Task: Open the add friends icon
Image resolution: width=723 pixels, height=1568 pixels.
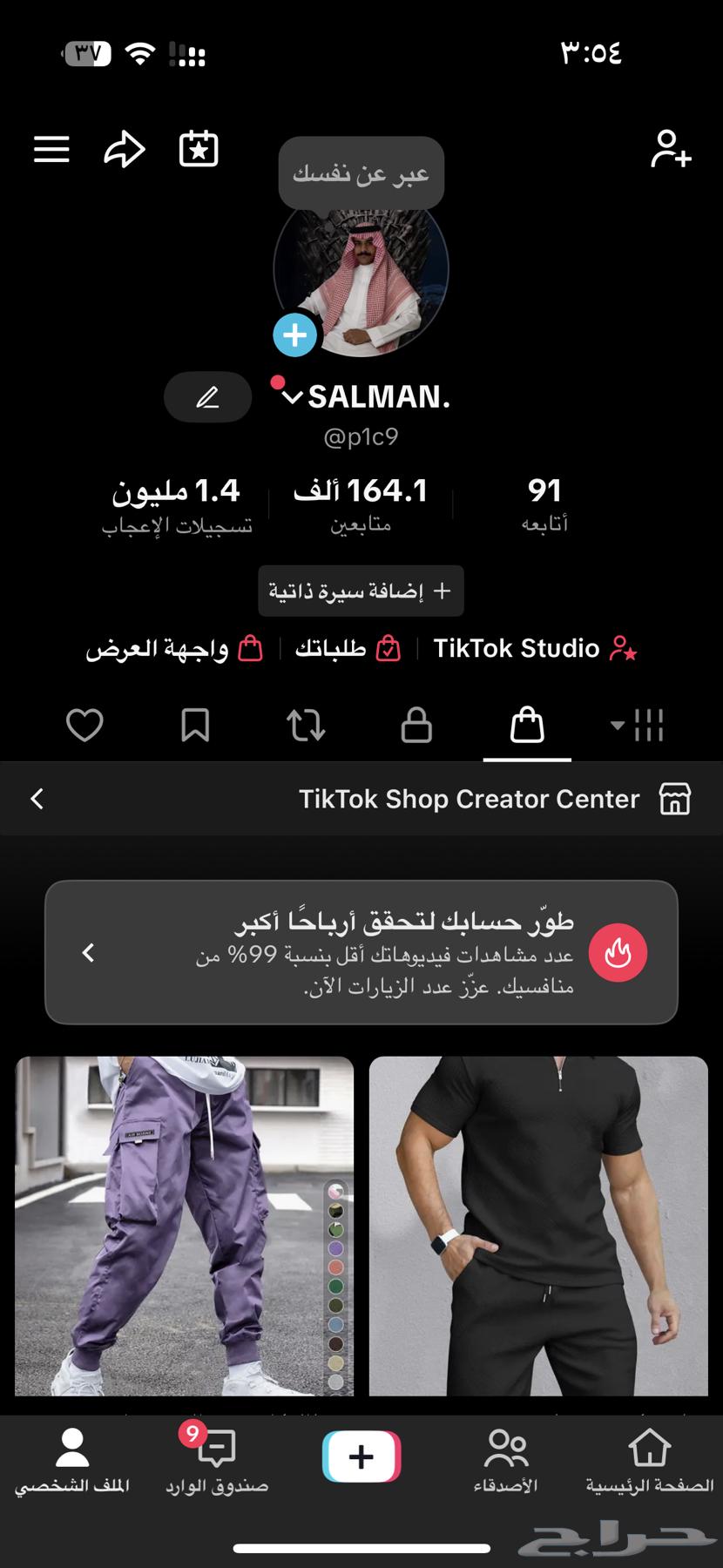Action: (671, 149)
